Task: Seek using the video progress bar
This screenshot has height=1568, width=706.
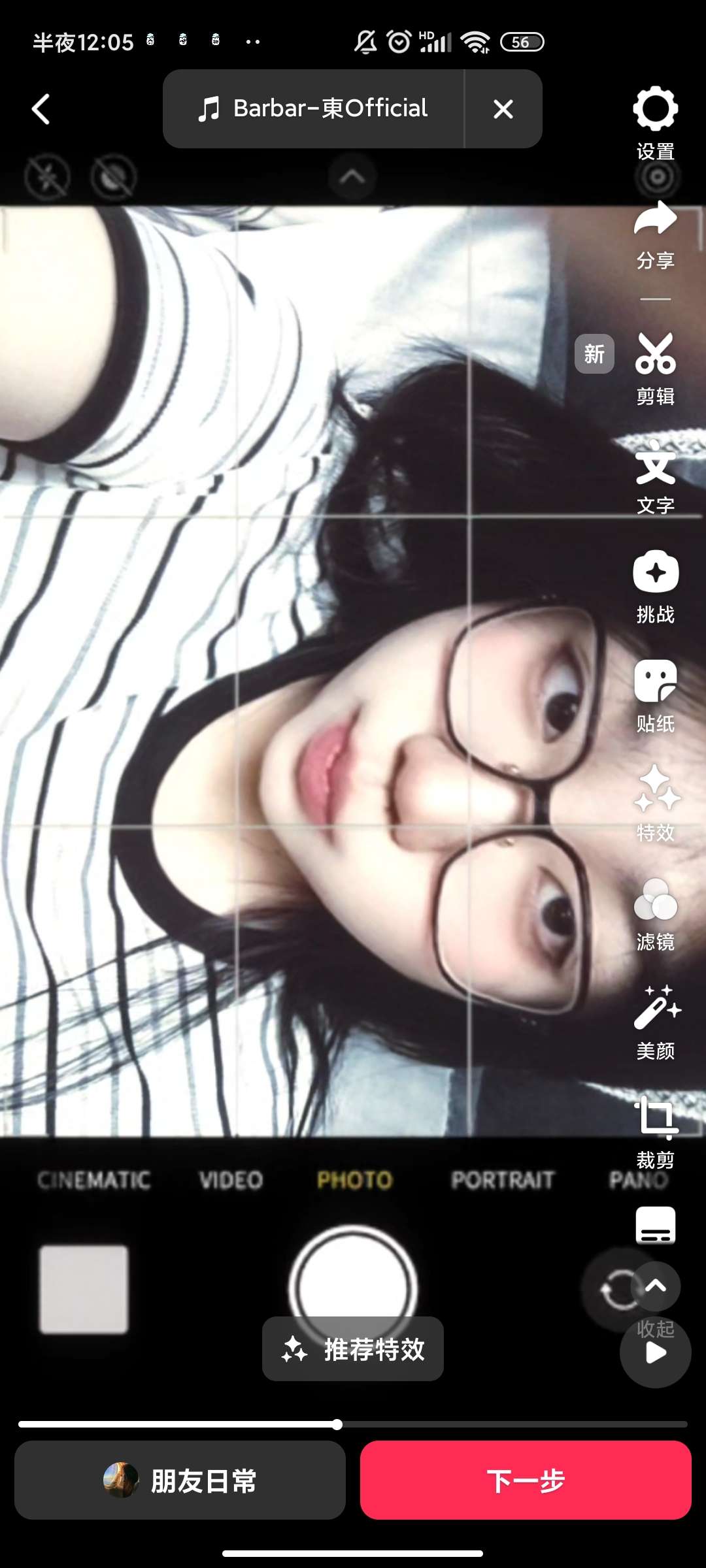Action: click(337, 1424)
